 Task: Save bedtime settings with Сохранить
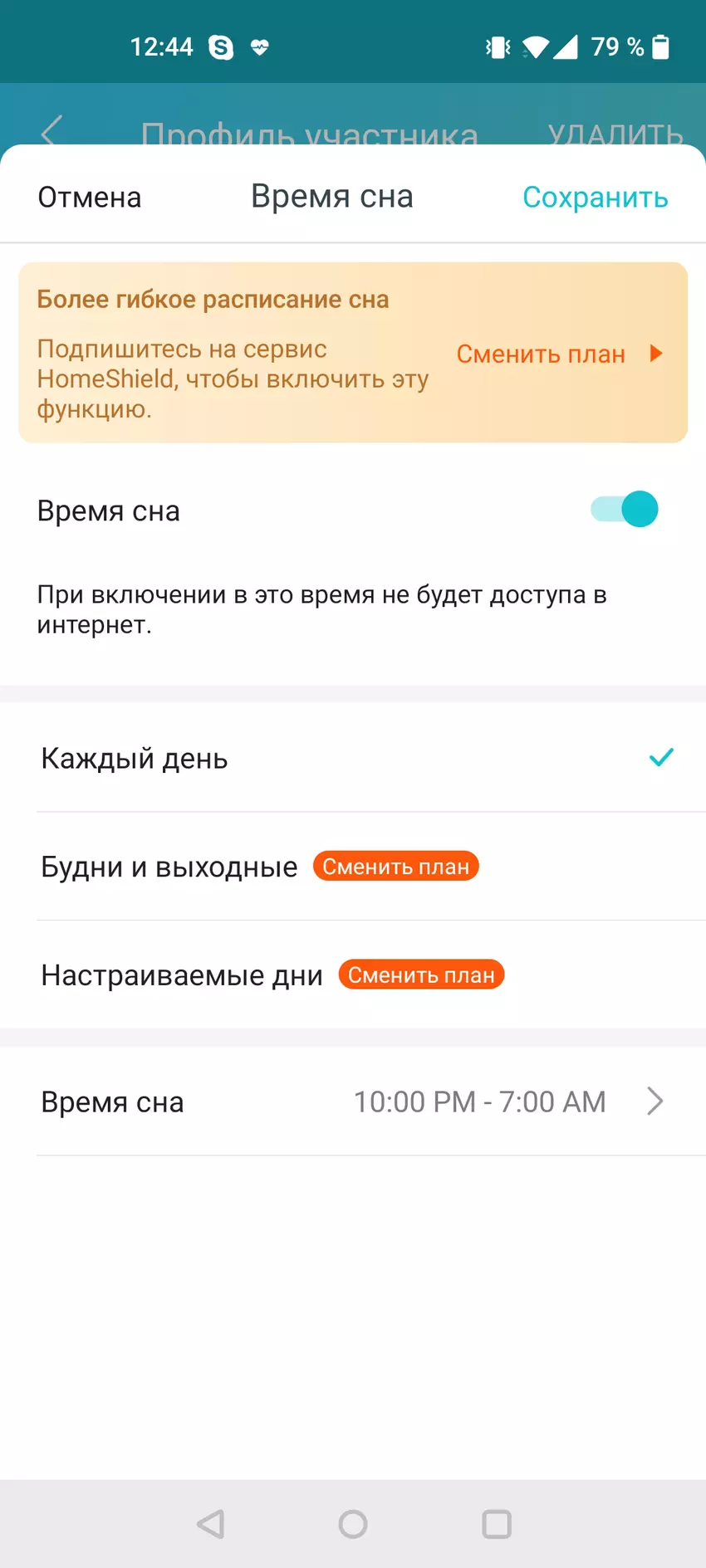click(595, 198)
